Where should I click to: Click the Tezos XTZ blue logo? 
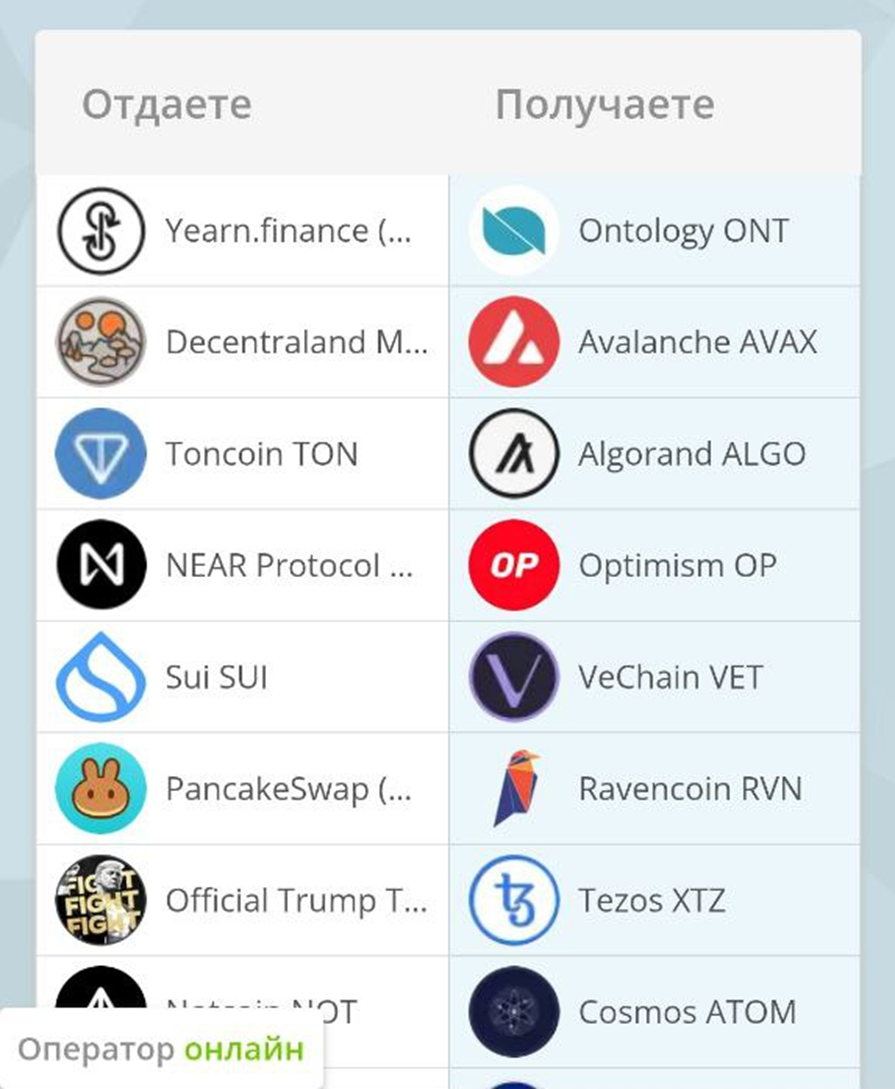click(513, 899)
